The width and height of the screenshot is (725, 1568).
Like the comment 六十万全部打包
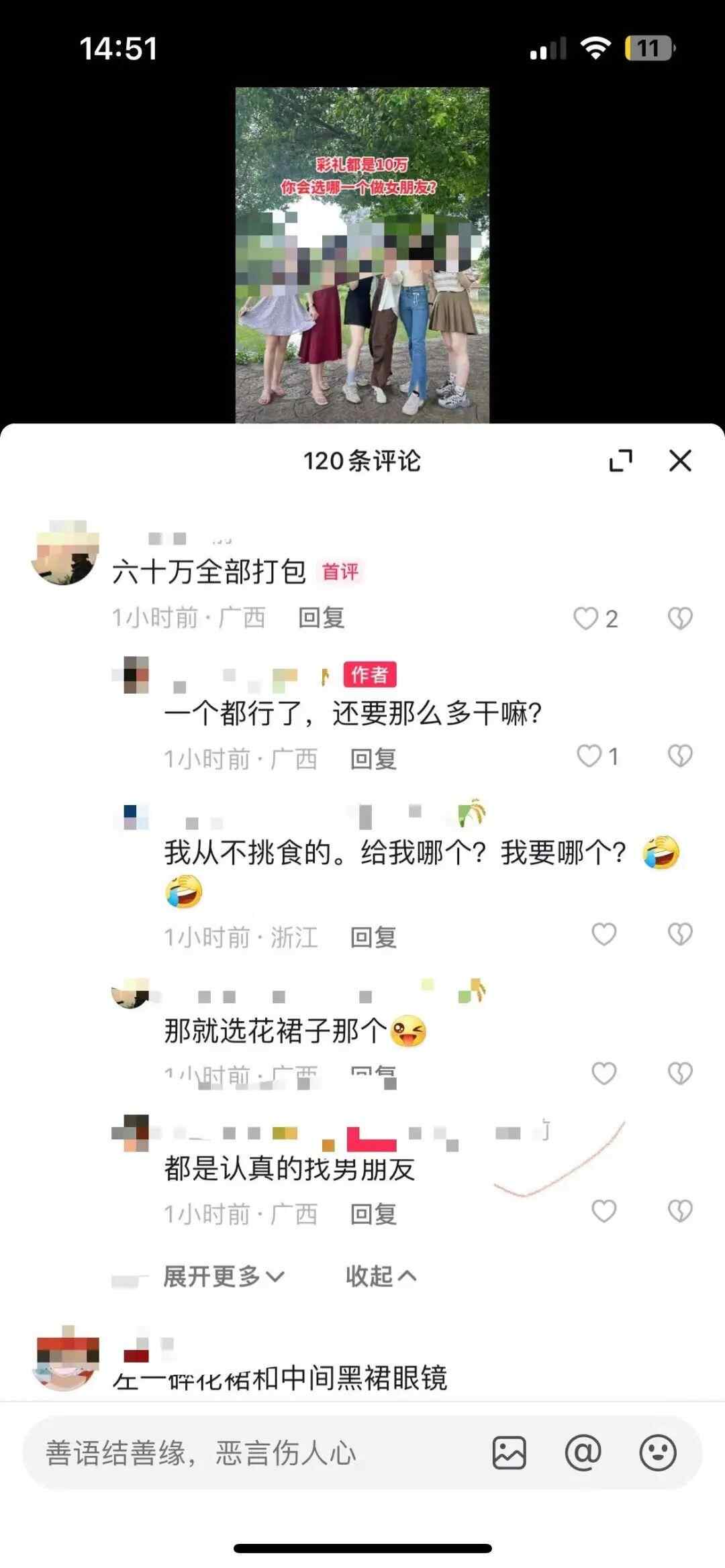[585, 618]
